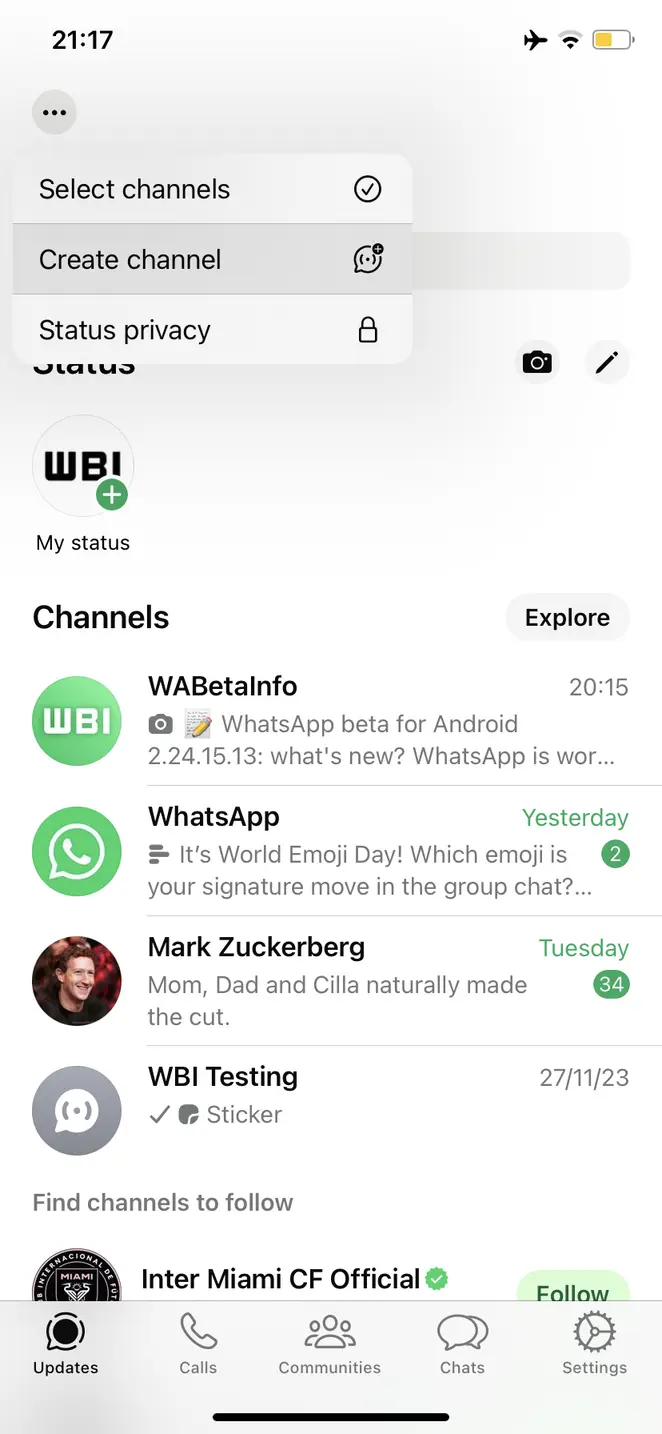Open the WhatsApp channel
The image size is (662, 1434).
pos(388,852)
